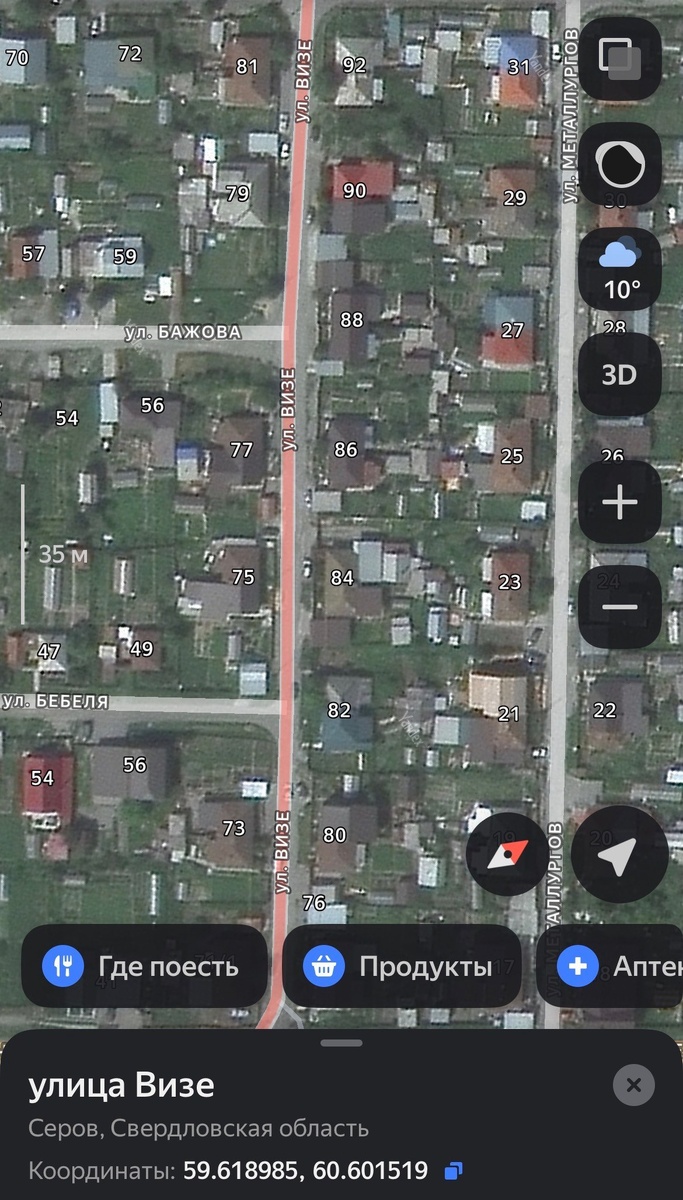The height and width of the screenshot is (1200, 683).
Task: Expand the card using the drag handle
Action: (342, 1043)
